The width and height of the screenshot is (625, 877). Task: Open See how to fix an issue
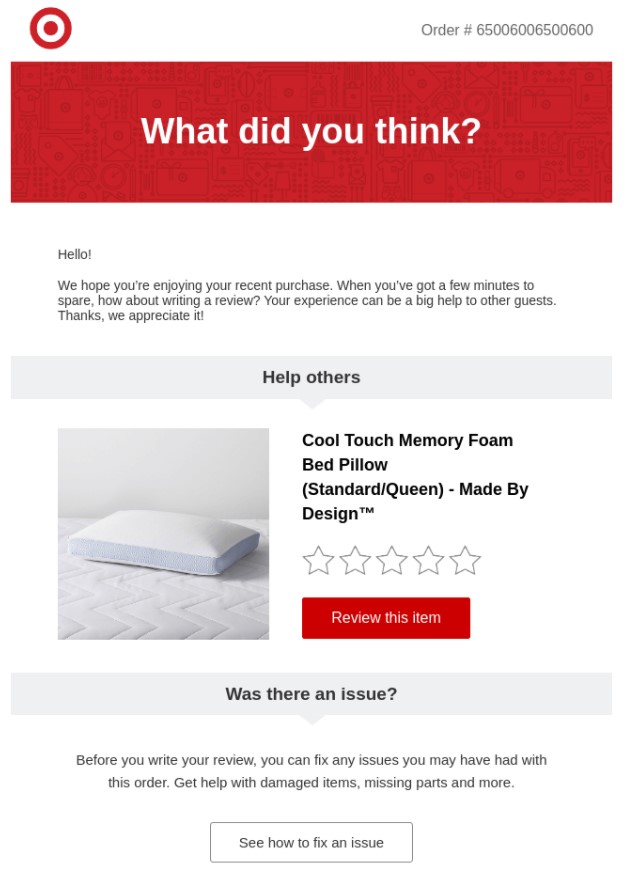coord(311,842)
